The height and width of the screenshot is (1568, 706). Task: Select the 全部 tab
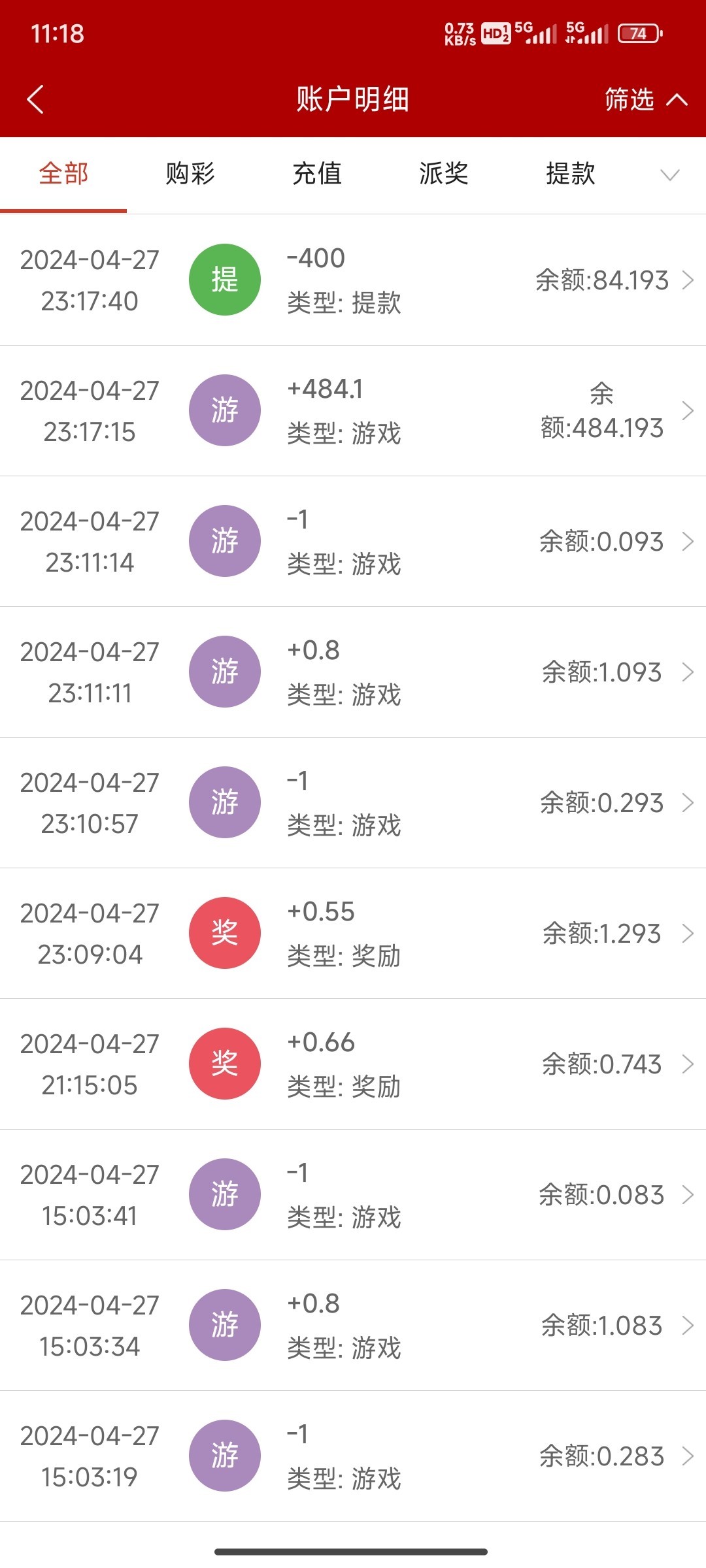click(63, 174)
